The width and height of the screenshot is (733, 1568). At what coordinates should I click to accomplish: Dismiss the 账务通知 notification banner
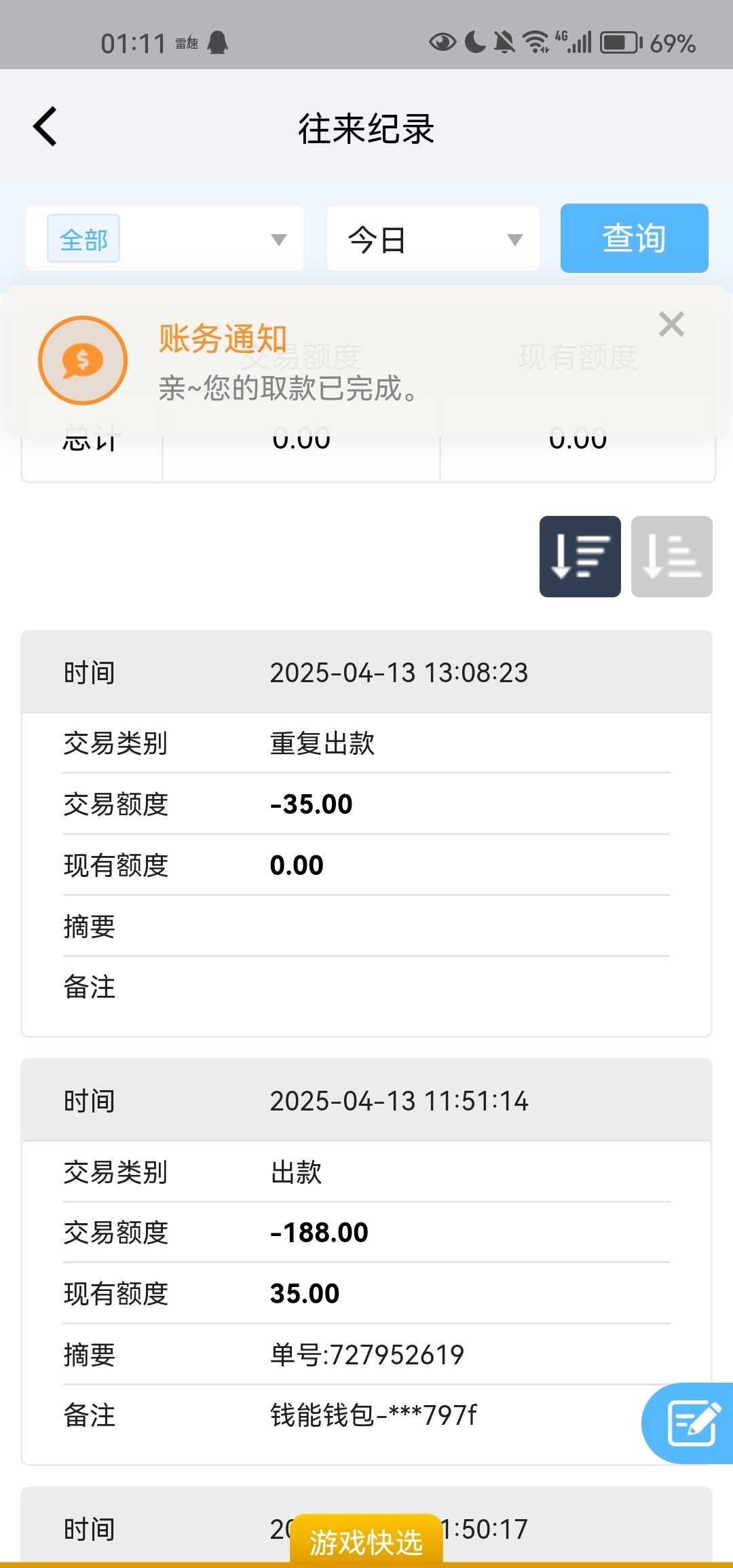coord(671,324)
